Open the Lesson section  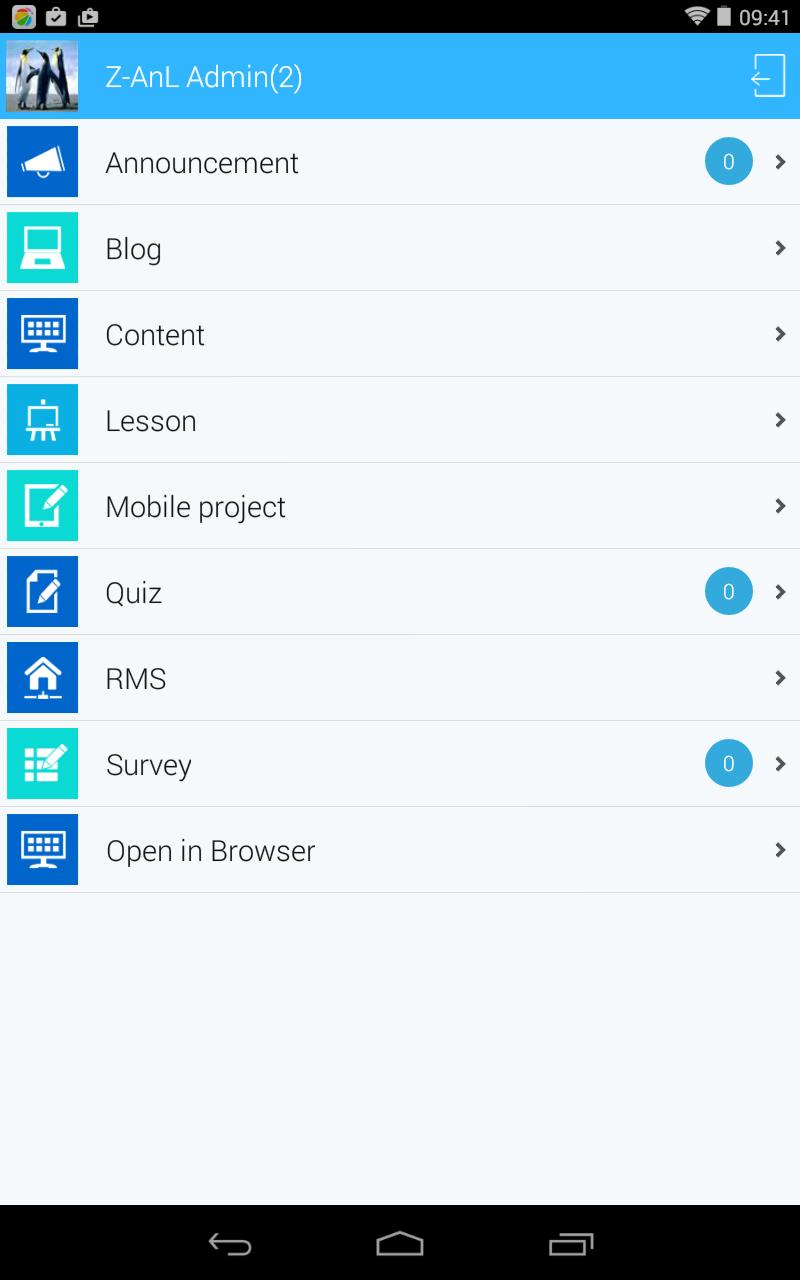coord(400,420)
